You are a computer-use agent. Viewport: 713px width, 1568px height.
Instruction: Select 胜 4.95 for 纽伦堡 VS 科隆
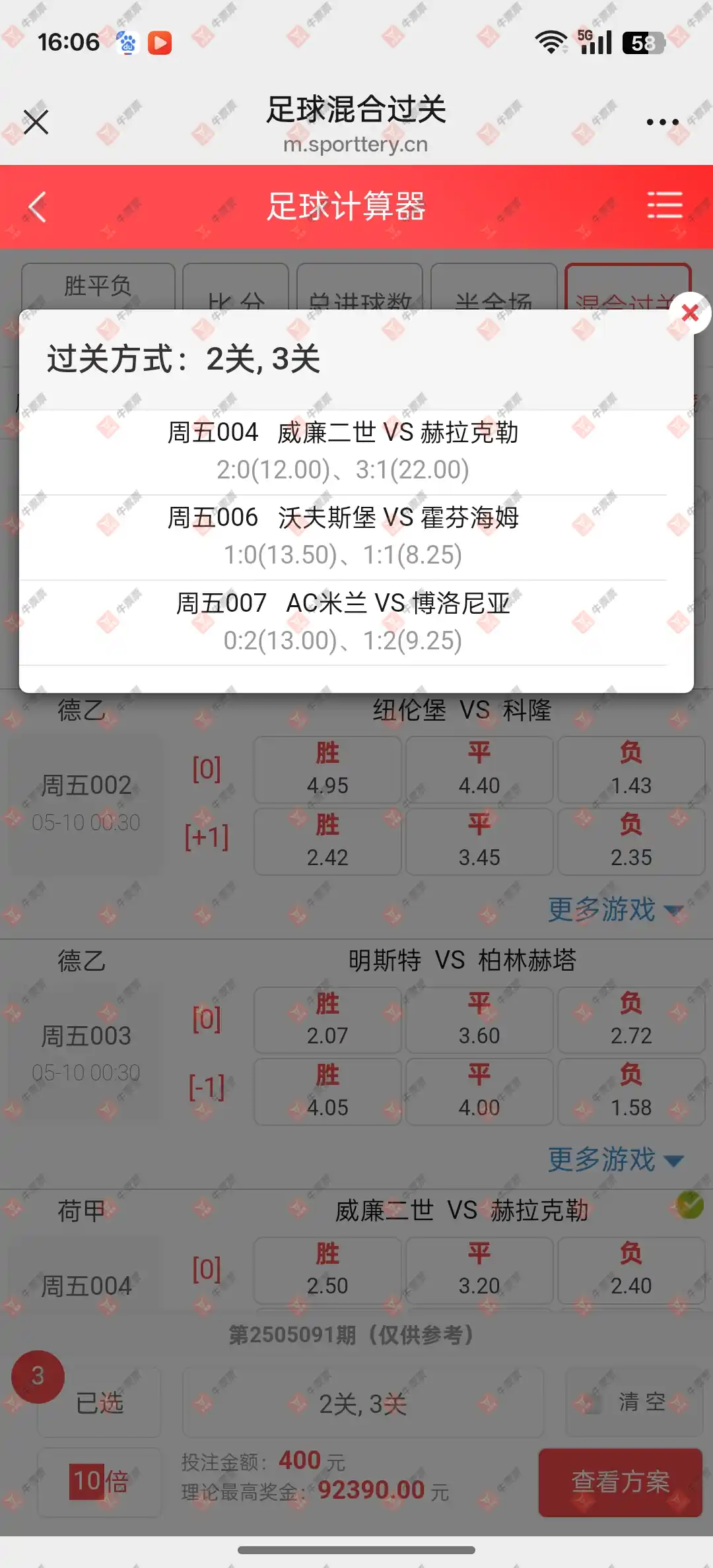click(x=327, y=769)
